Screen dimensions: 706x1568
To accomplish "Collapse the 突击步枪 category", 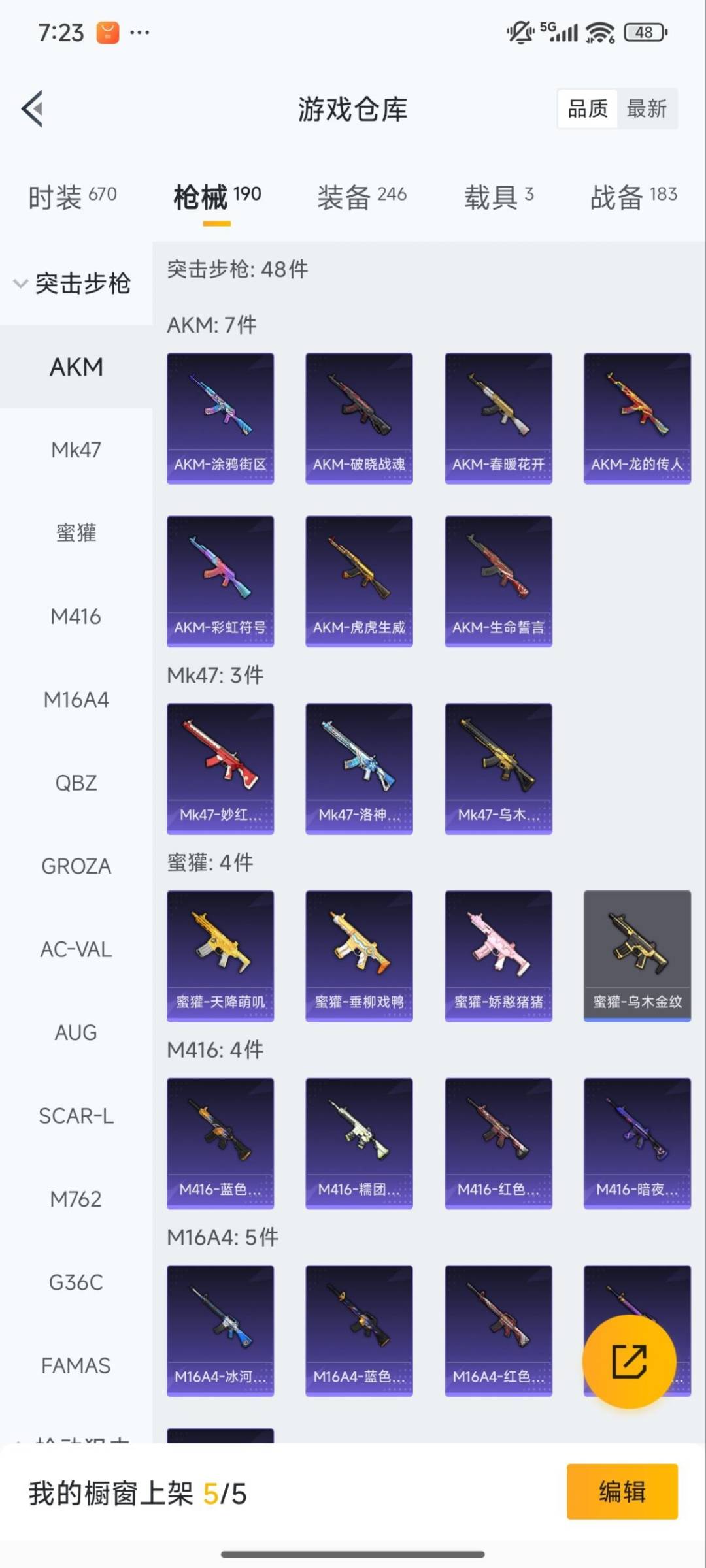I will [73, 284].
